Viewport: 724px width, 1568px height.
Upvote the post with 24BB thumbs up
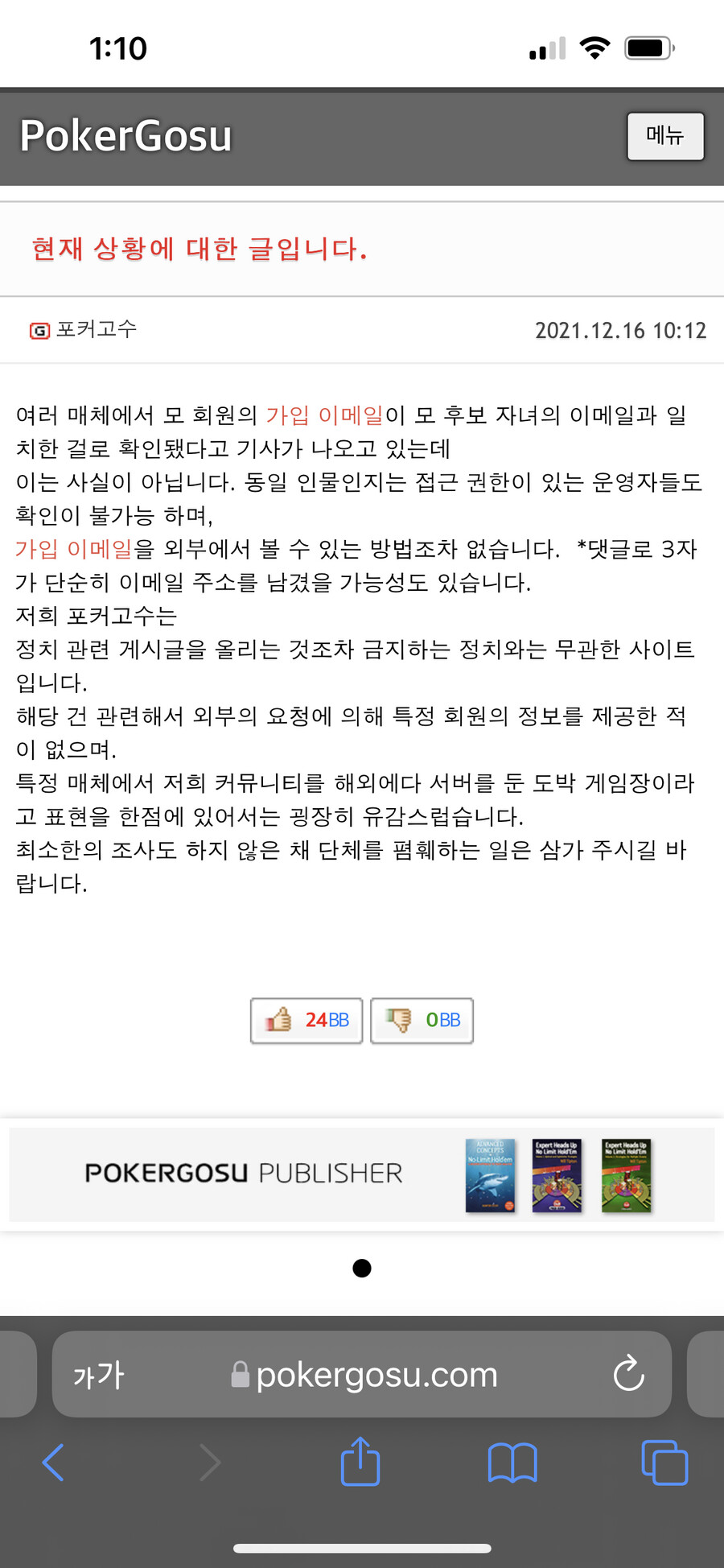(306, 1021)
